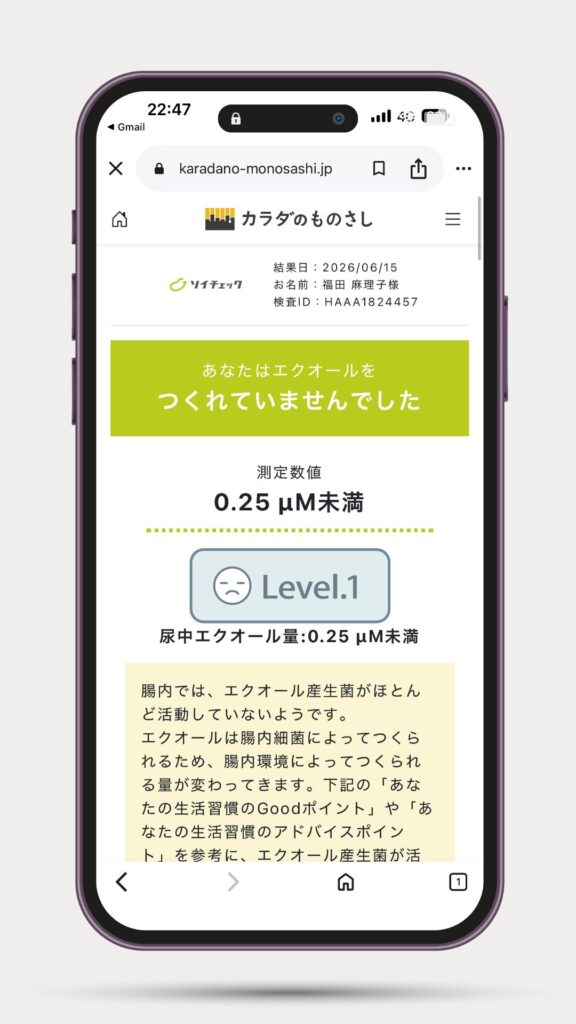Go to the site's home icon
Image resolution: width=576 pixels, height=1024 pixels.
click(120, 219)
